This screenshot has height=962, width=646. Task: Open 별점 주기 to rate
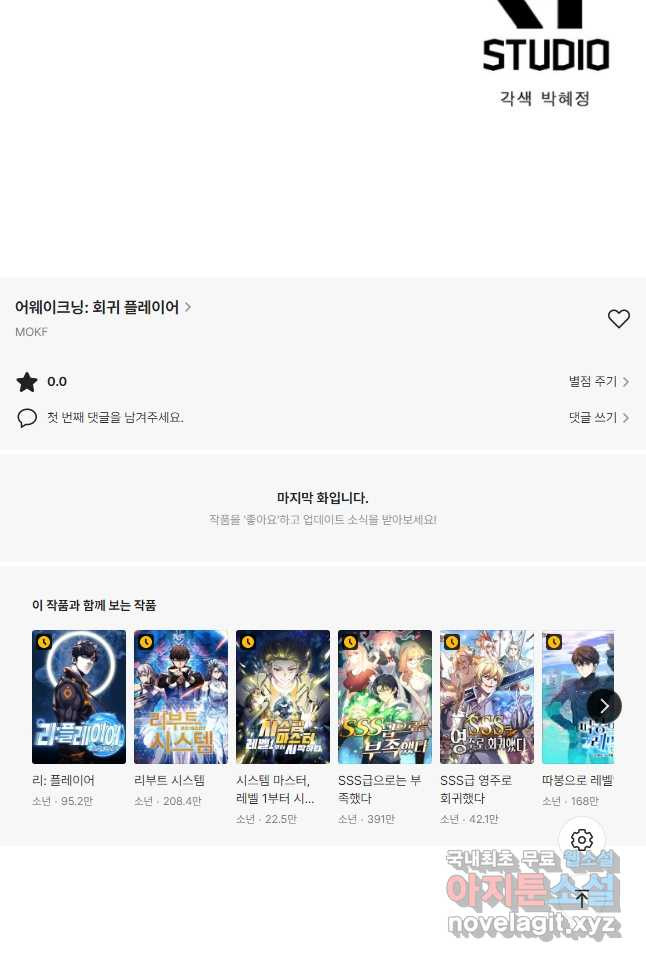[598, 382]
